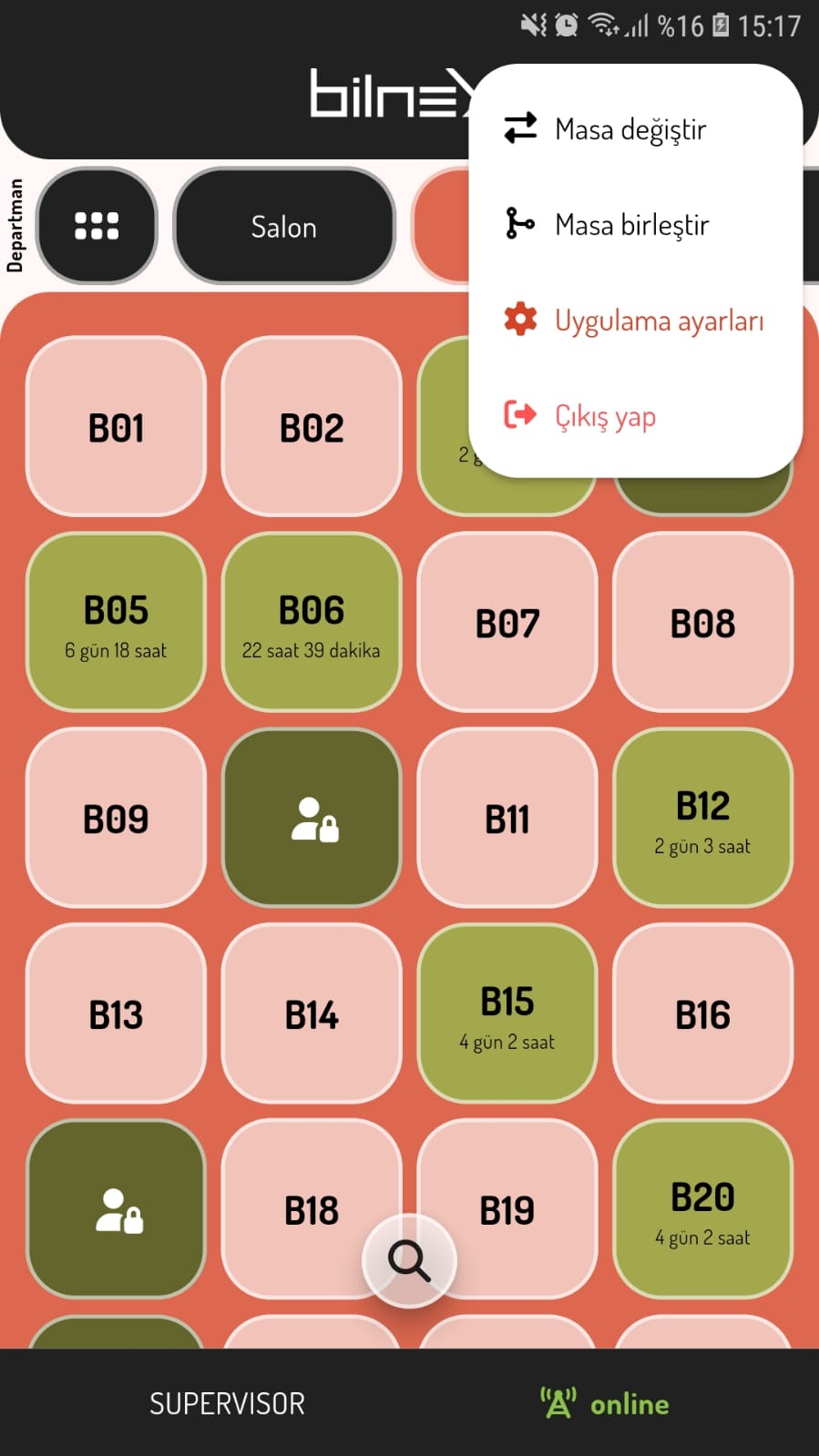This screenshot has width=819, height=1456.
Task: Open Uygulama ayarları settings
Action: 658,321
